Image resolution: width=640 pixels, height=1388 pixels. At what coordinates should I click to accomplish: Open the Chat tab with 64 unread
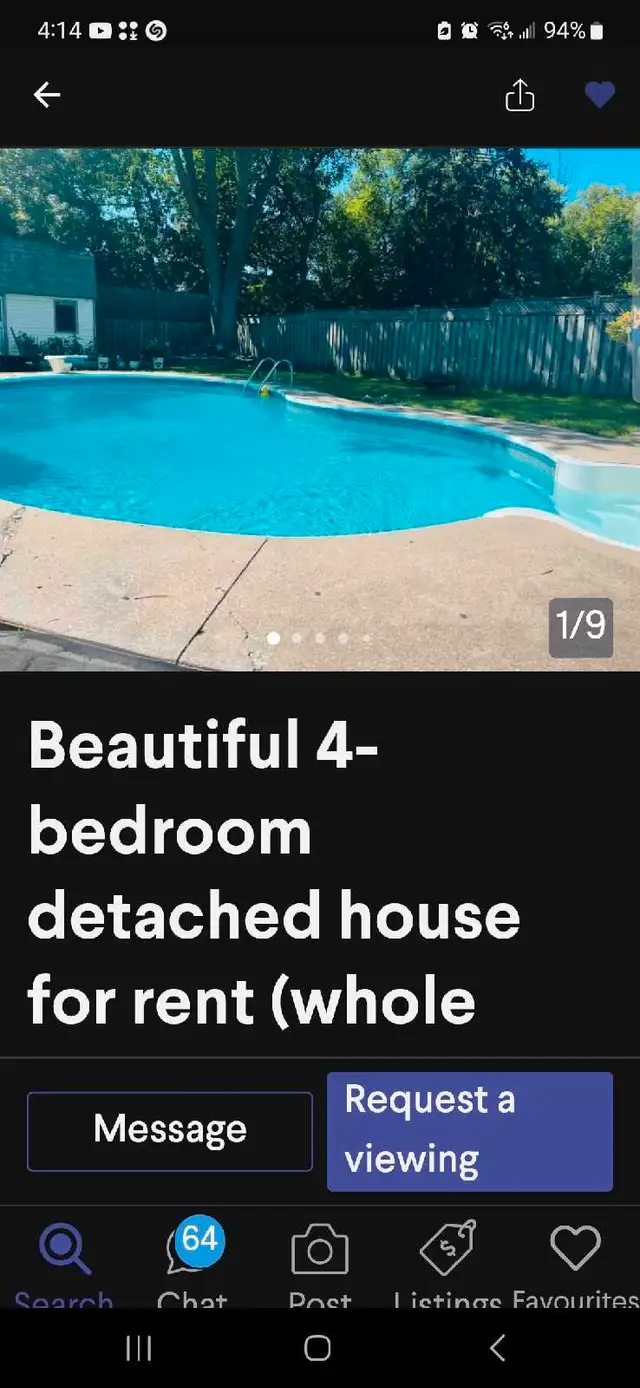coord(192,1262)
